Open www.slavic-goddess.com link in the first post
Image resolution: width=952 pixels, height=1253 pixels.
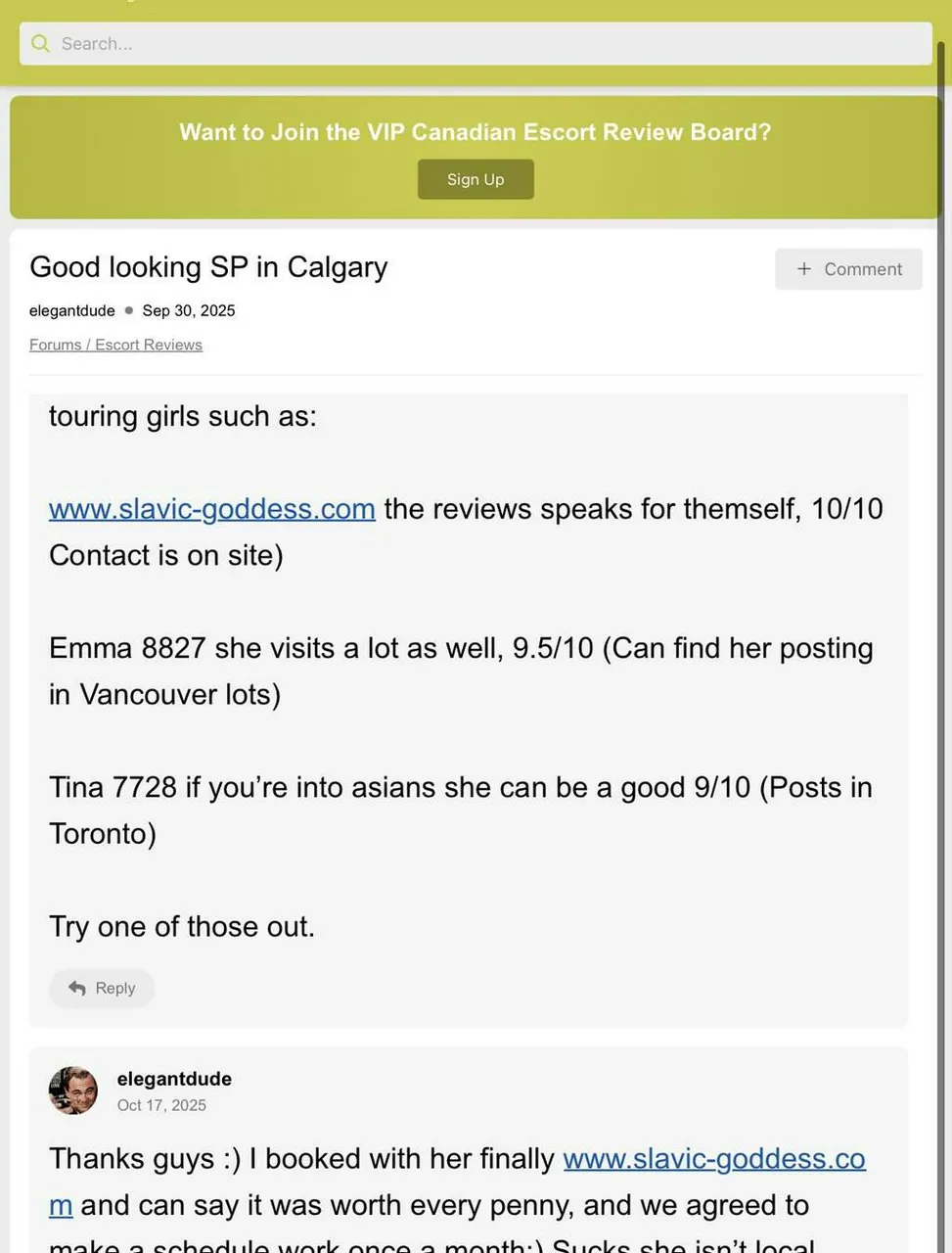pyautogui.click(x=211, y=507)
